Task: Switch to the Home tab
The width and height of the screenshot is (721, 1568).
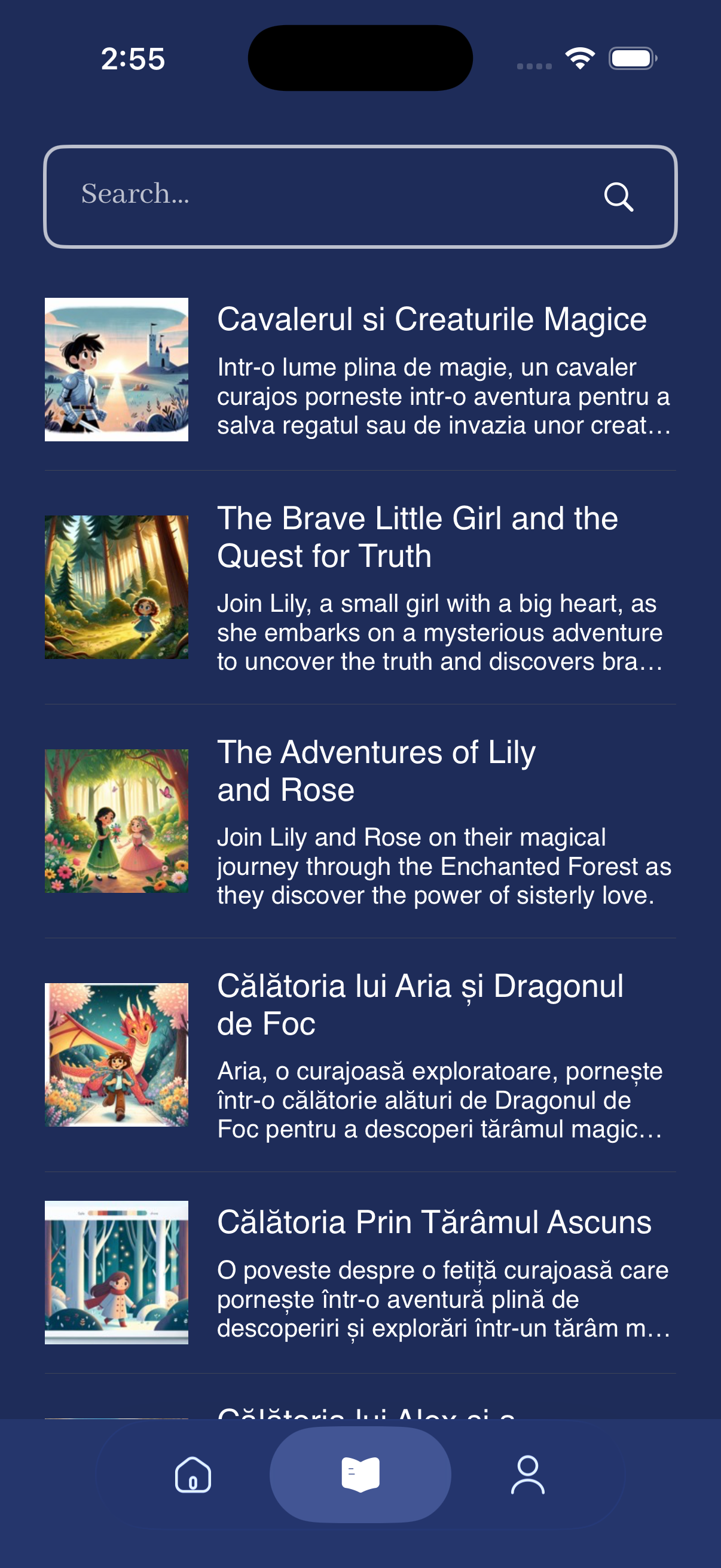Action: (193, 1475)
